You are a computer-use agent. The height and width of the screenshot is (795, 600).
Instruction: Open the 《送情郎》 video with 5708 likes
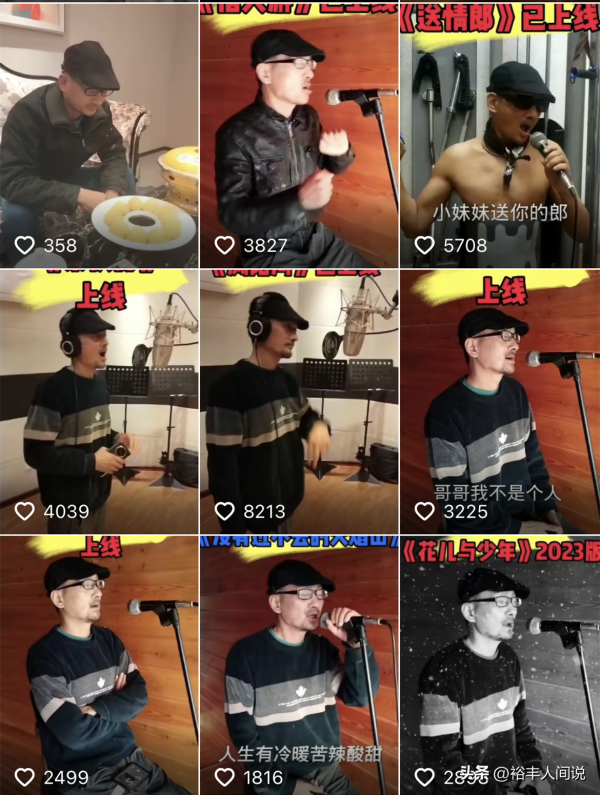(x=499, y=135)
